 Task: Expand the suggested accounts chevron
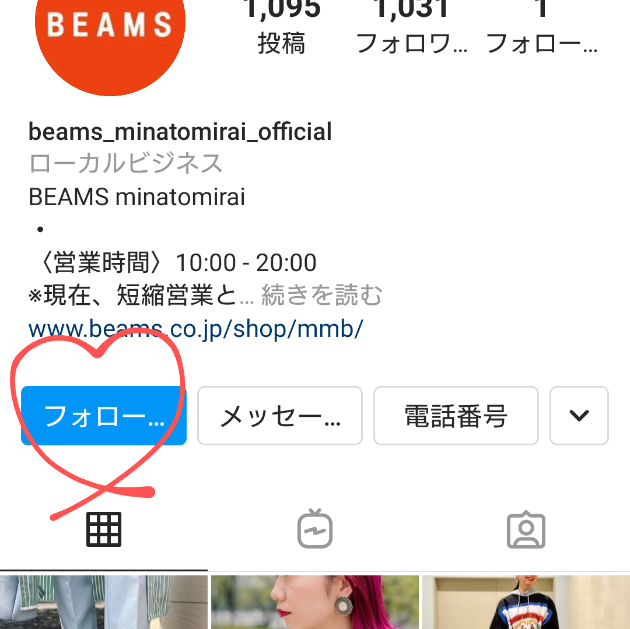579,415
